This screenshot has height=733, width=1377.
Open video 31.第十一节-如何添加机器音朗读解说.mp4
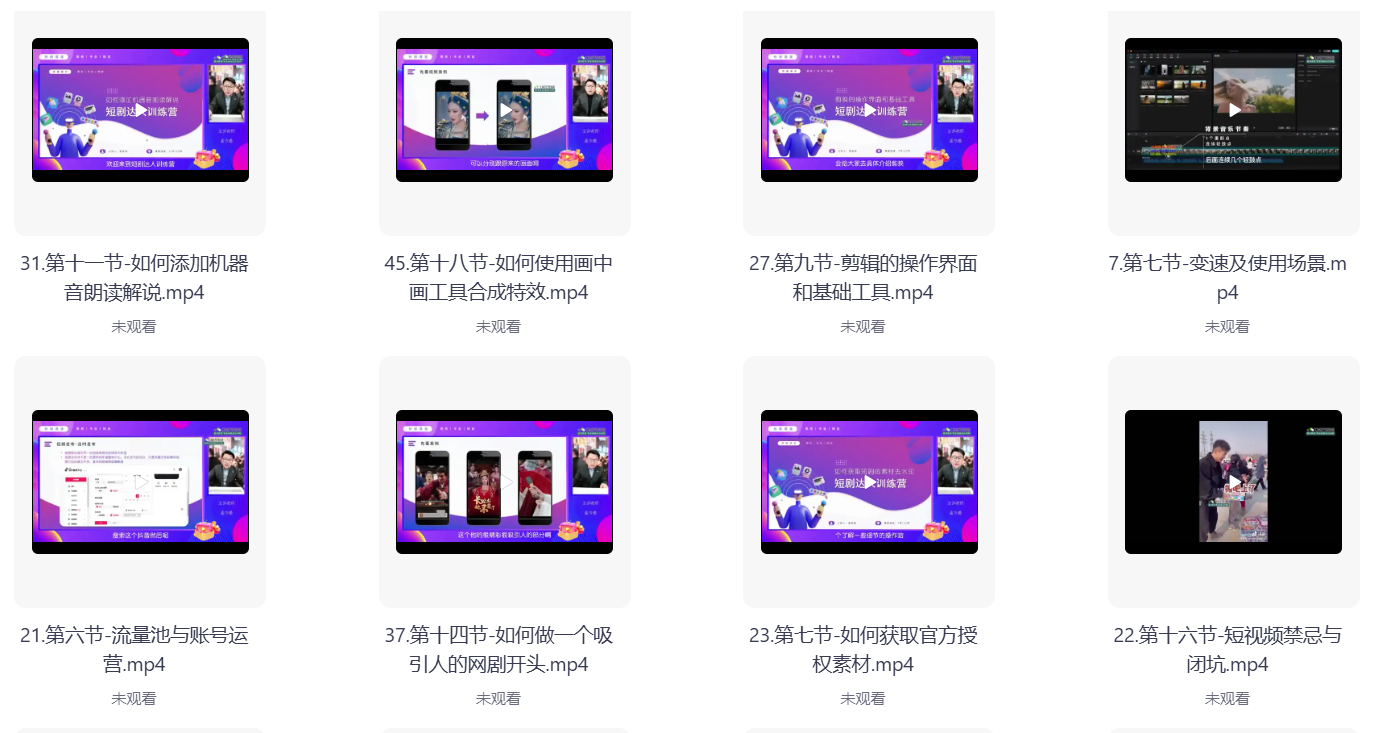click(140, 110)
